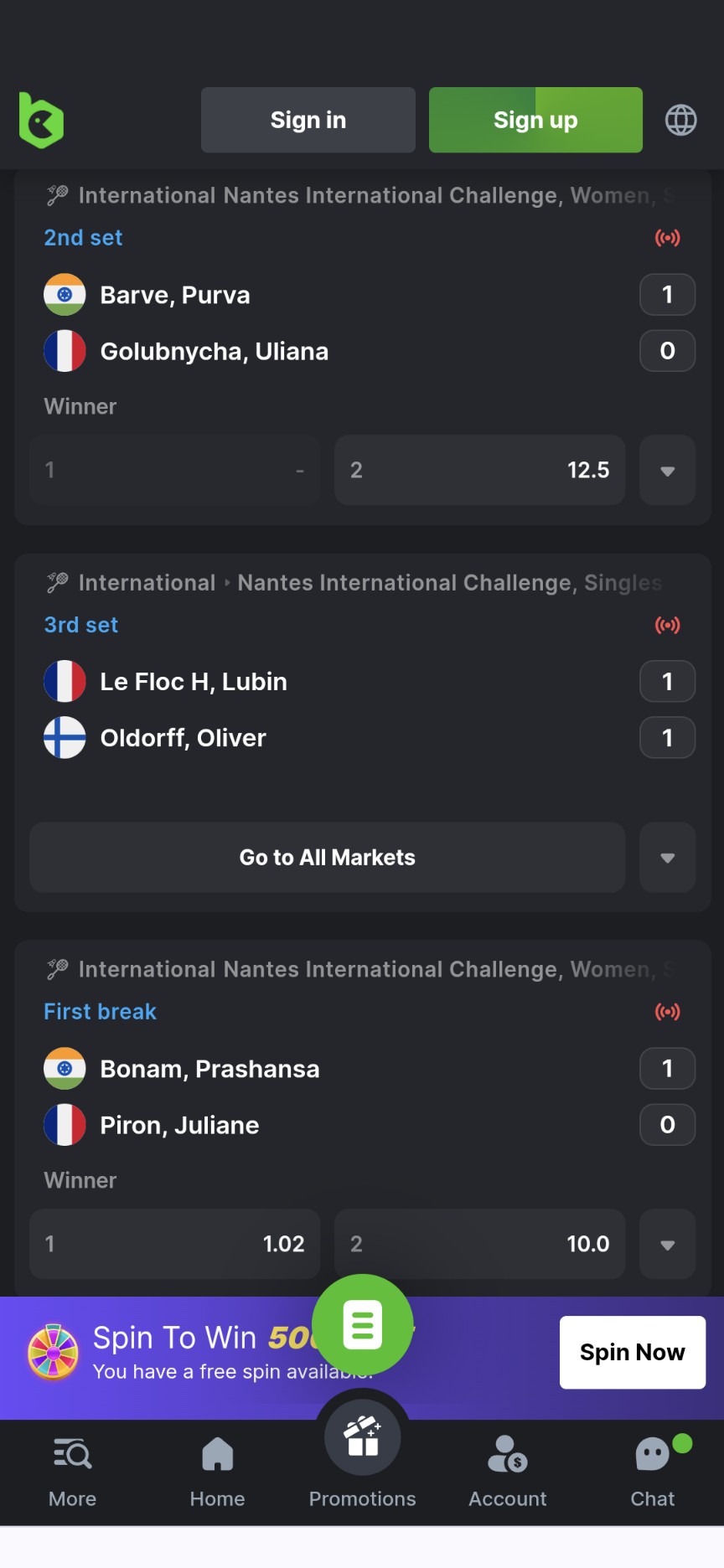Expand more markets for Barve vs Golubnycha

click(x=667, y=470)
